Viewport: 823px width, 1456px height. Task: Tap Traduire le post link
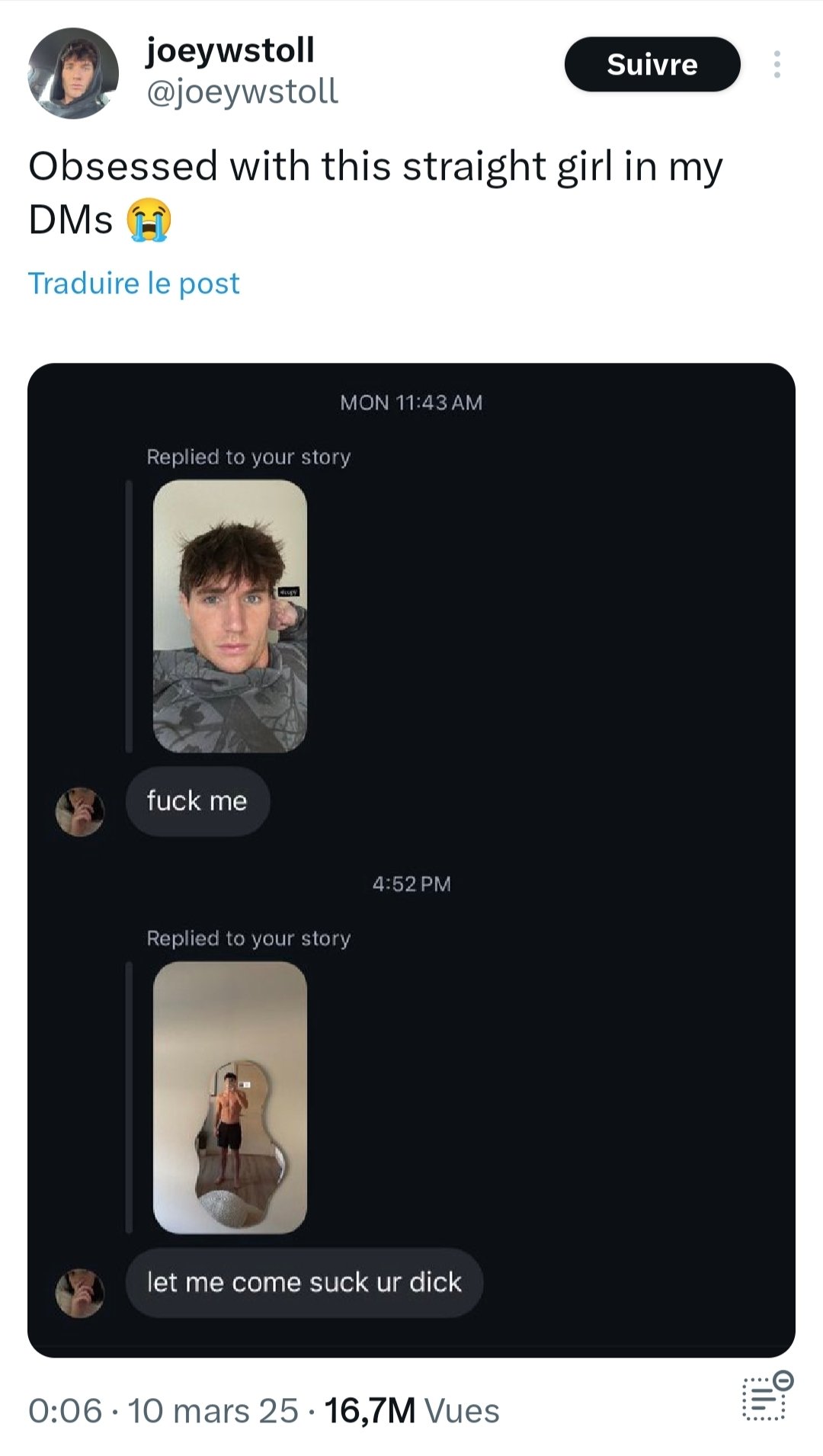pyautogui.click(x=134, y=284)
